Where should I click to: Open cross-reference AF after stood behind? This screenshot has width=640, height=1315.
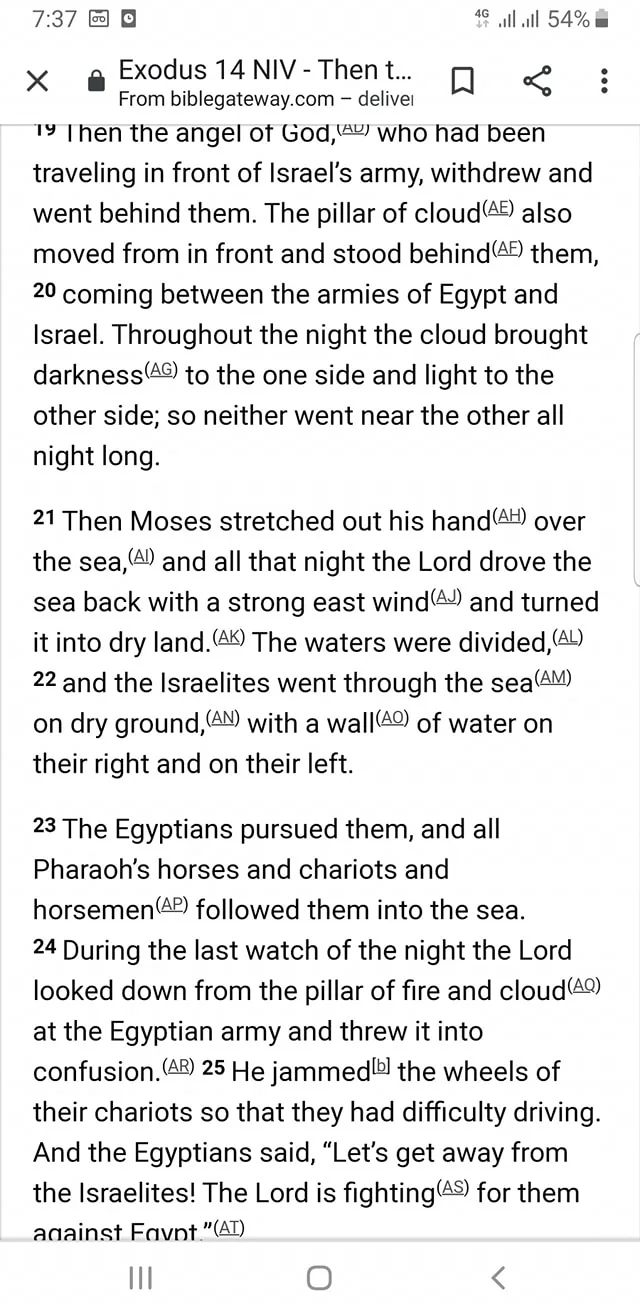tap(507, 249)
